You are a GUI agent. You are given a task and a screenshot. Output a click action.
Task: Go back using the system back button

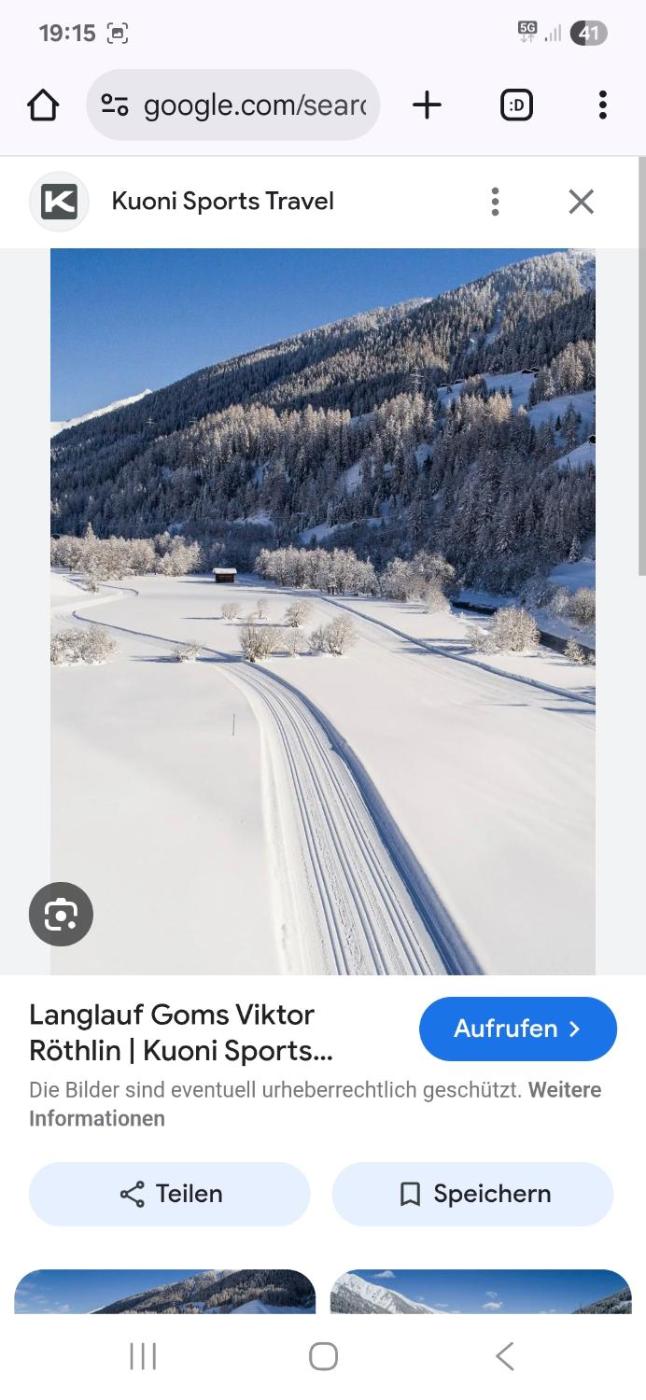[x=505, y=1356]
